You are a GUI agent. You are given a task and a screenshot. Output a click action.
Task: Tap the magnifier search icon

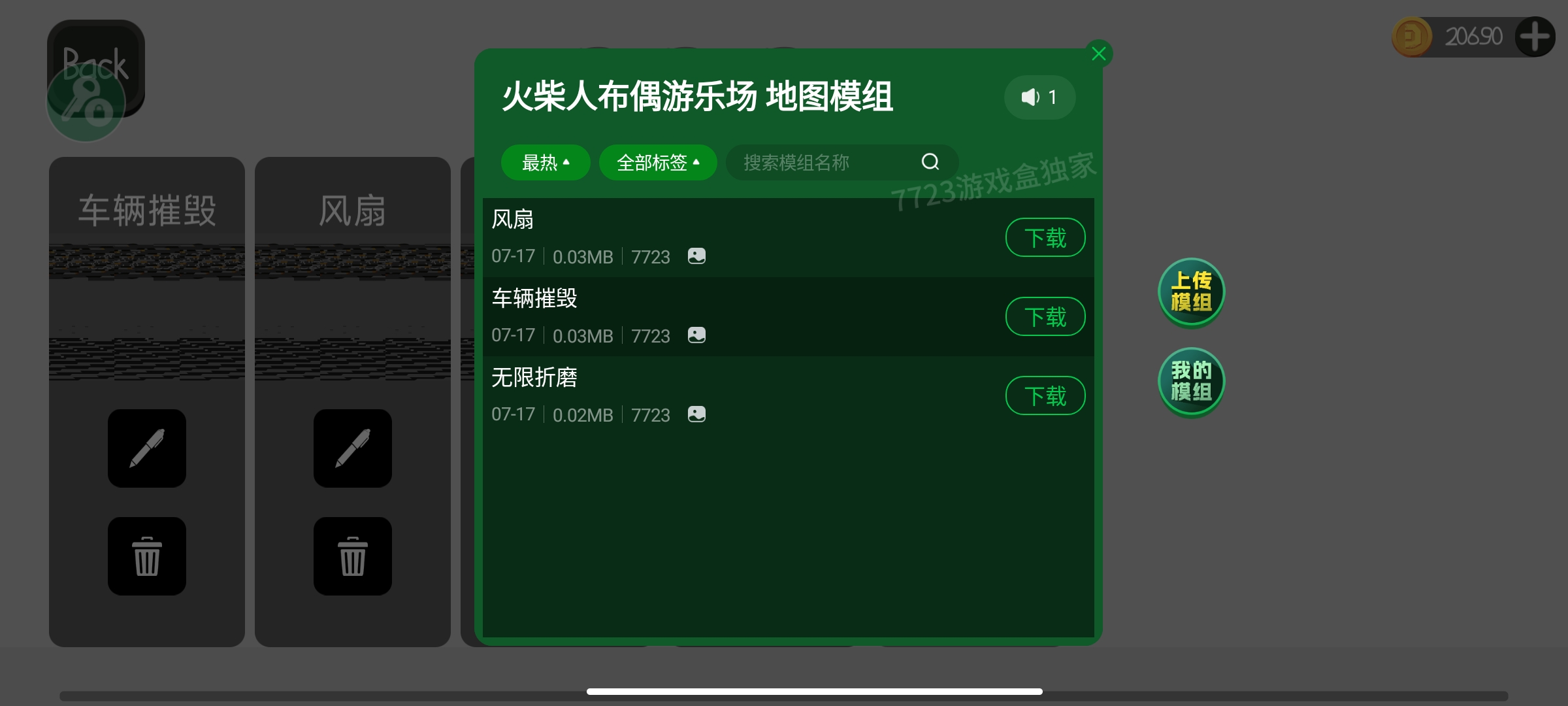[930, 162]
